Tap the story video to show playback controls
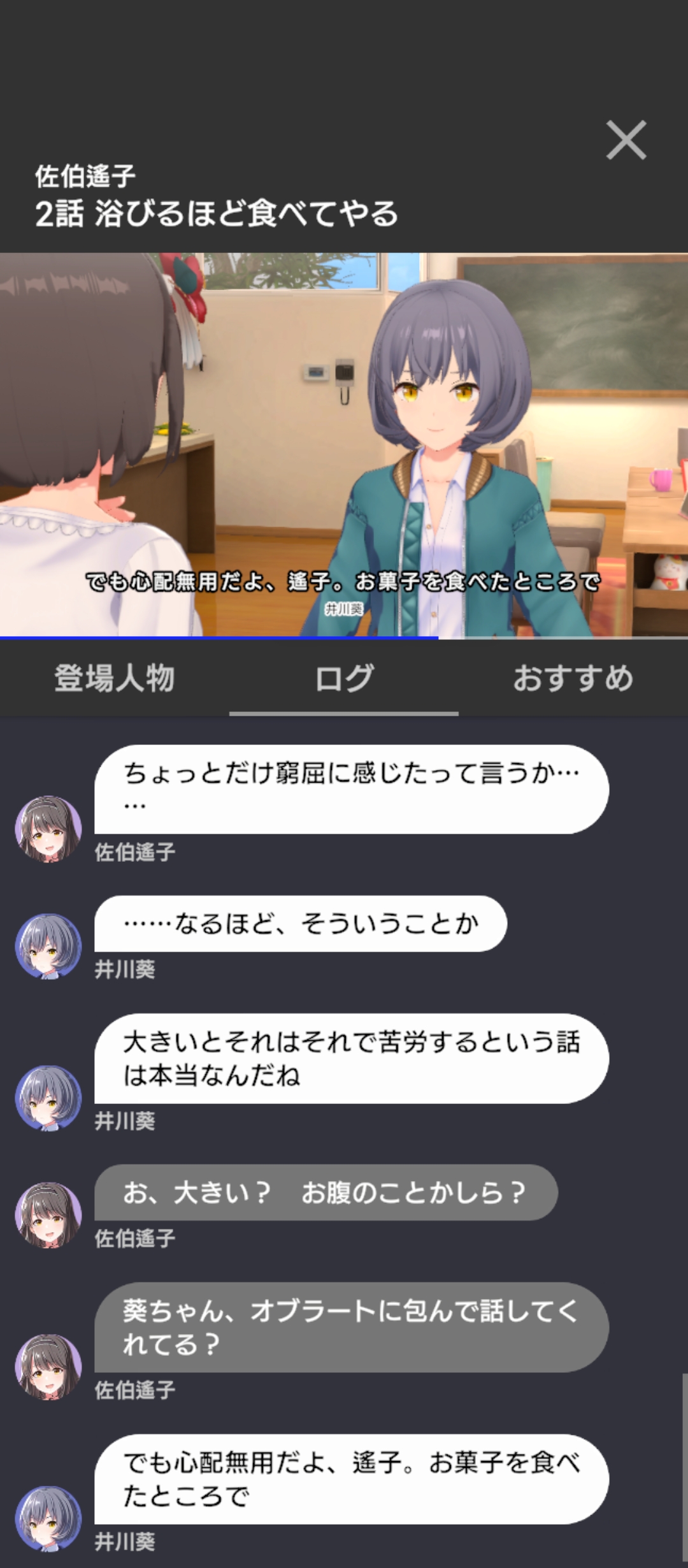This screenshot has height=1568, width=688. 344,445
